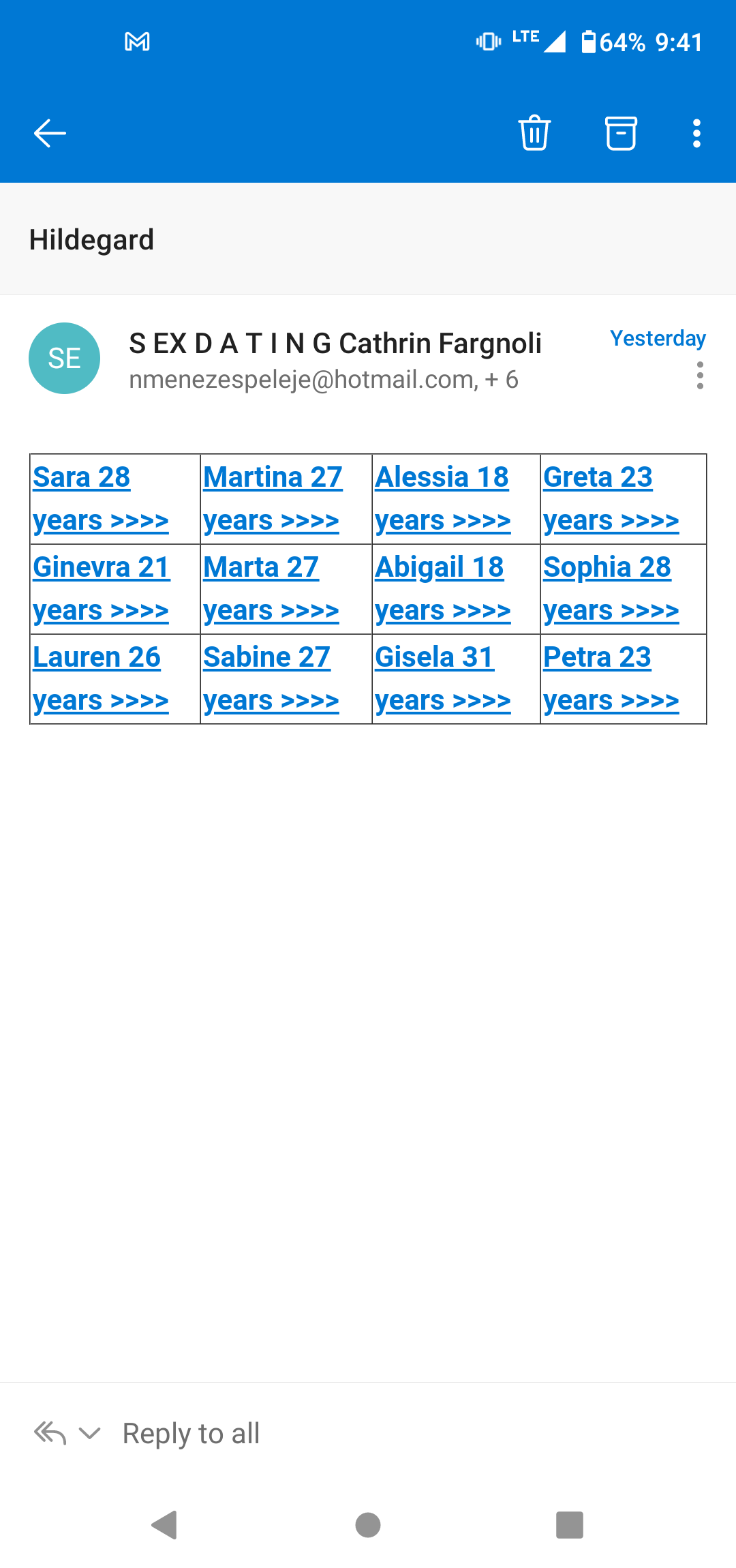Open the Alessia 18 years link

point(442,478)
